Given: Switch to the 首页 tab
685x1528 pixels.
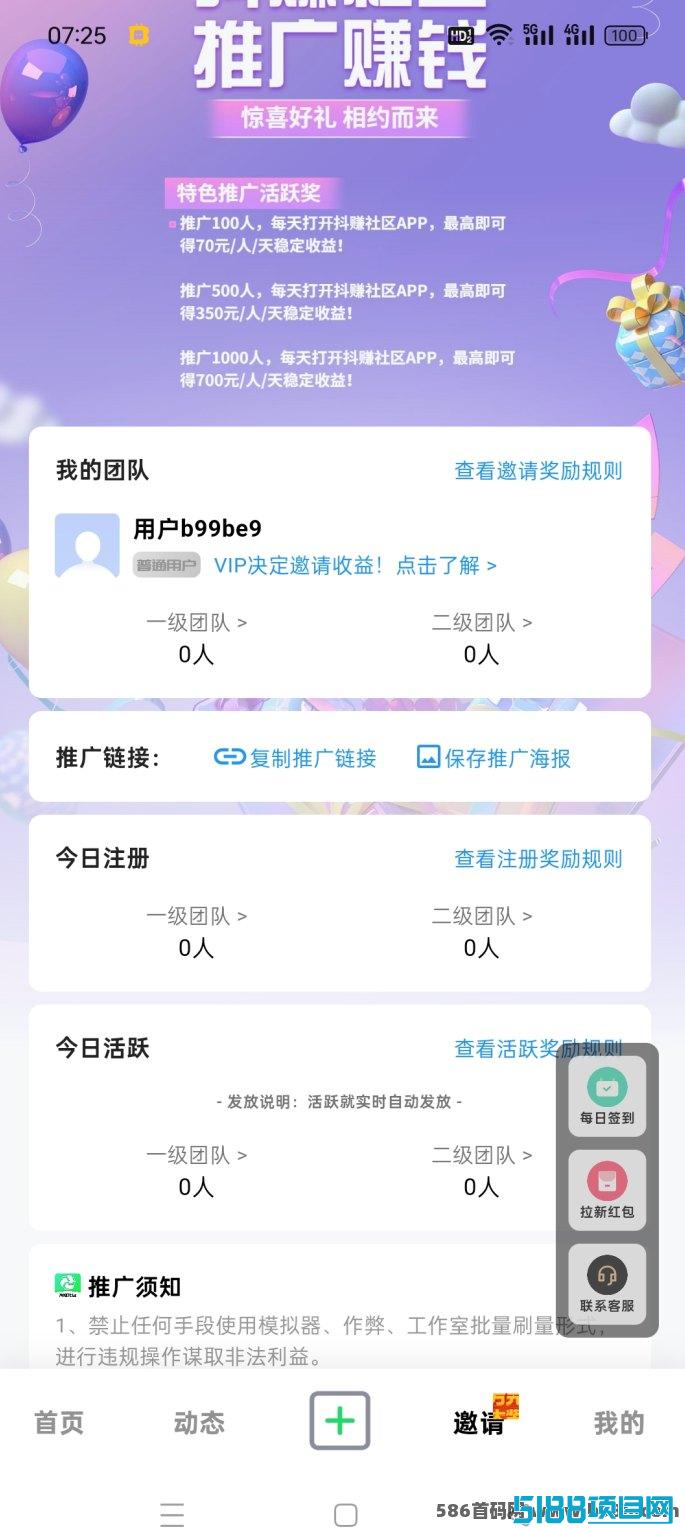Looking at the screenshot, I should tap(59, 1423).
